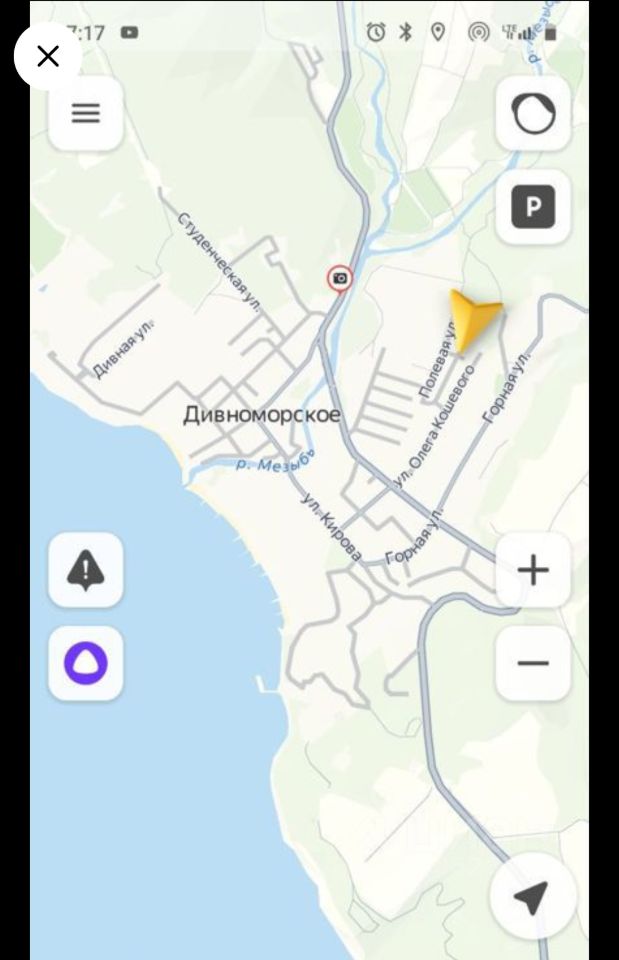The width and height of the screenshot is (619, 960).
Task: Report a road event with the warning button
Action: tap(86, 571)
